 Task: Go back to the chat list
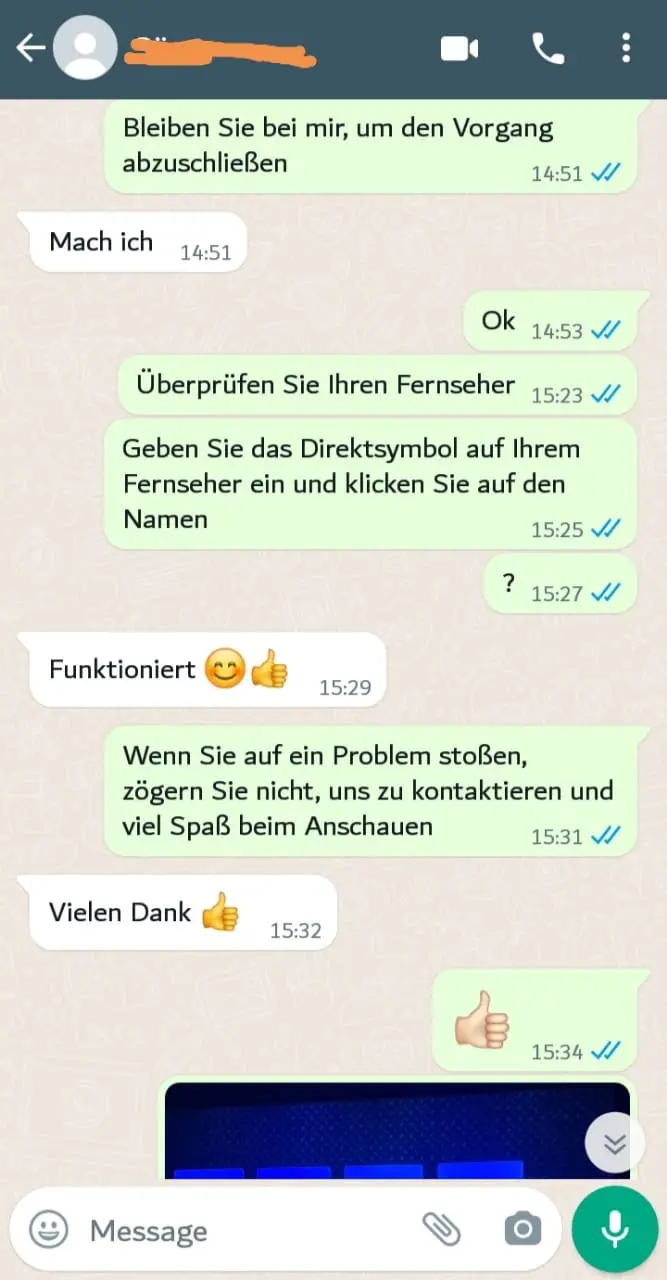pos(30,48)
